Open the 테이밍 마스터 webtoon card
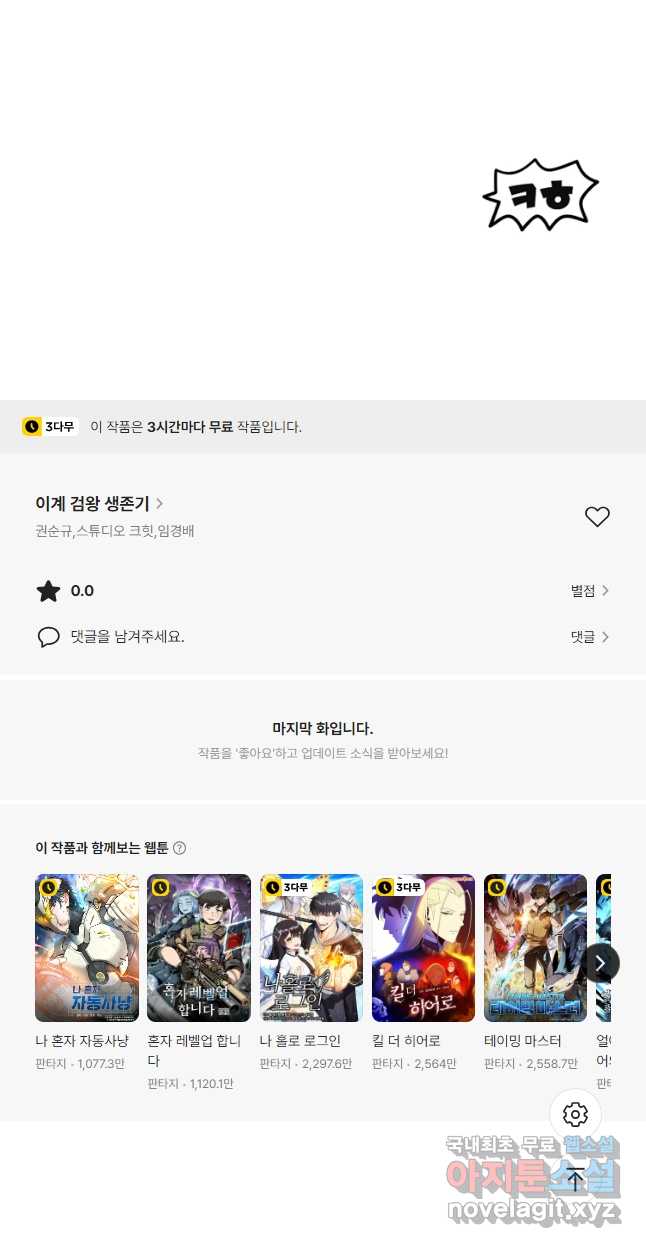Viewport: 646px width, 1248px height. click(535, 947)
